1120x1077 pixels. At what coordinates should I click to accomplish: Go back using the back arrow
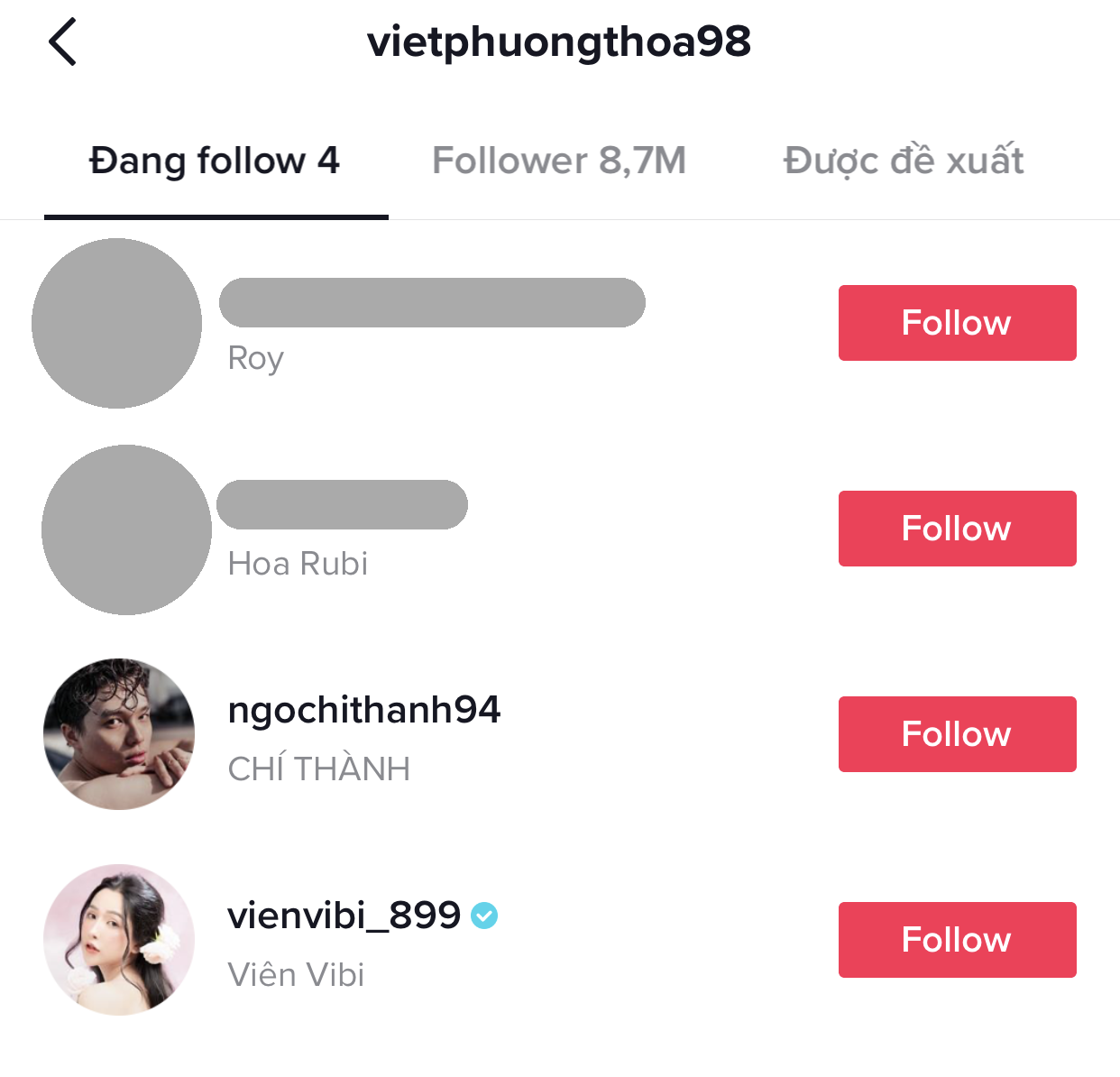(62, 42)
